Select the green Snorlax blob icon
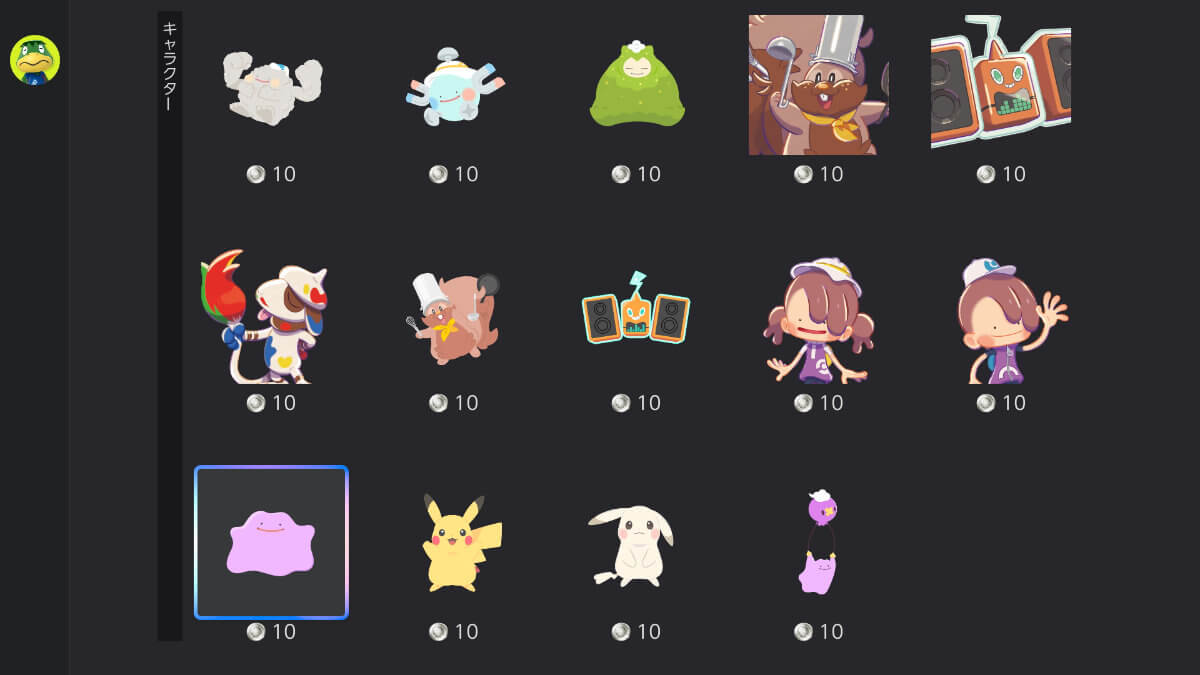1200x675 pixels. pos(636,88)
